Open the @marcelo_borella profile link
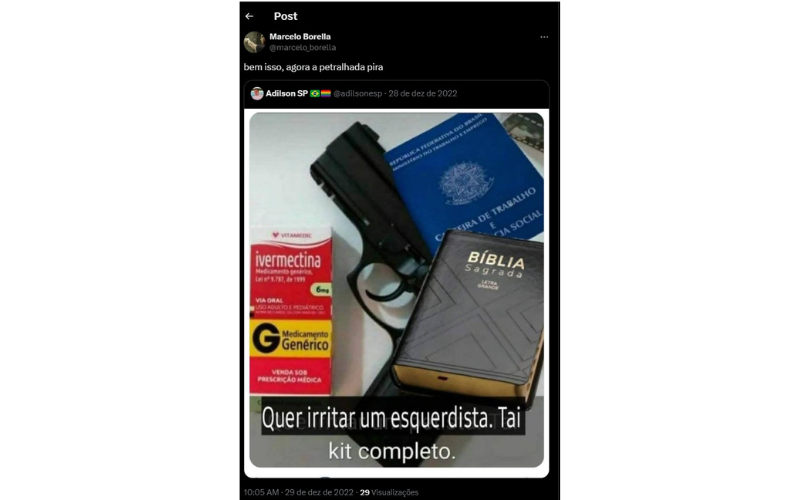Image resolution: width=800 pixels, height=500 pixels. coord(302,47)
